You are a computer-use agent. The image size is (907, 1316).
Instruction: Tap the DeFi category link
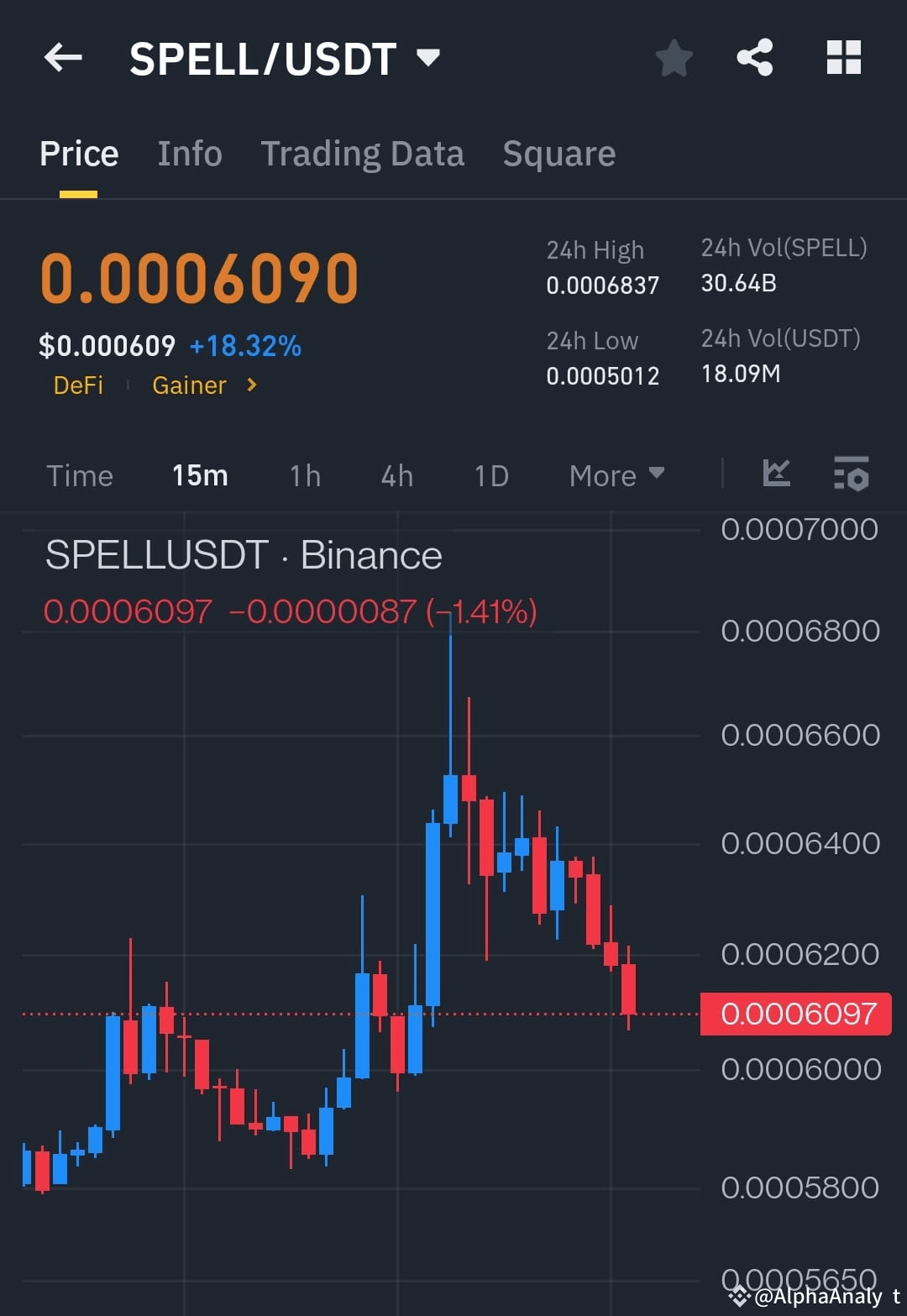[78, 385]
